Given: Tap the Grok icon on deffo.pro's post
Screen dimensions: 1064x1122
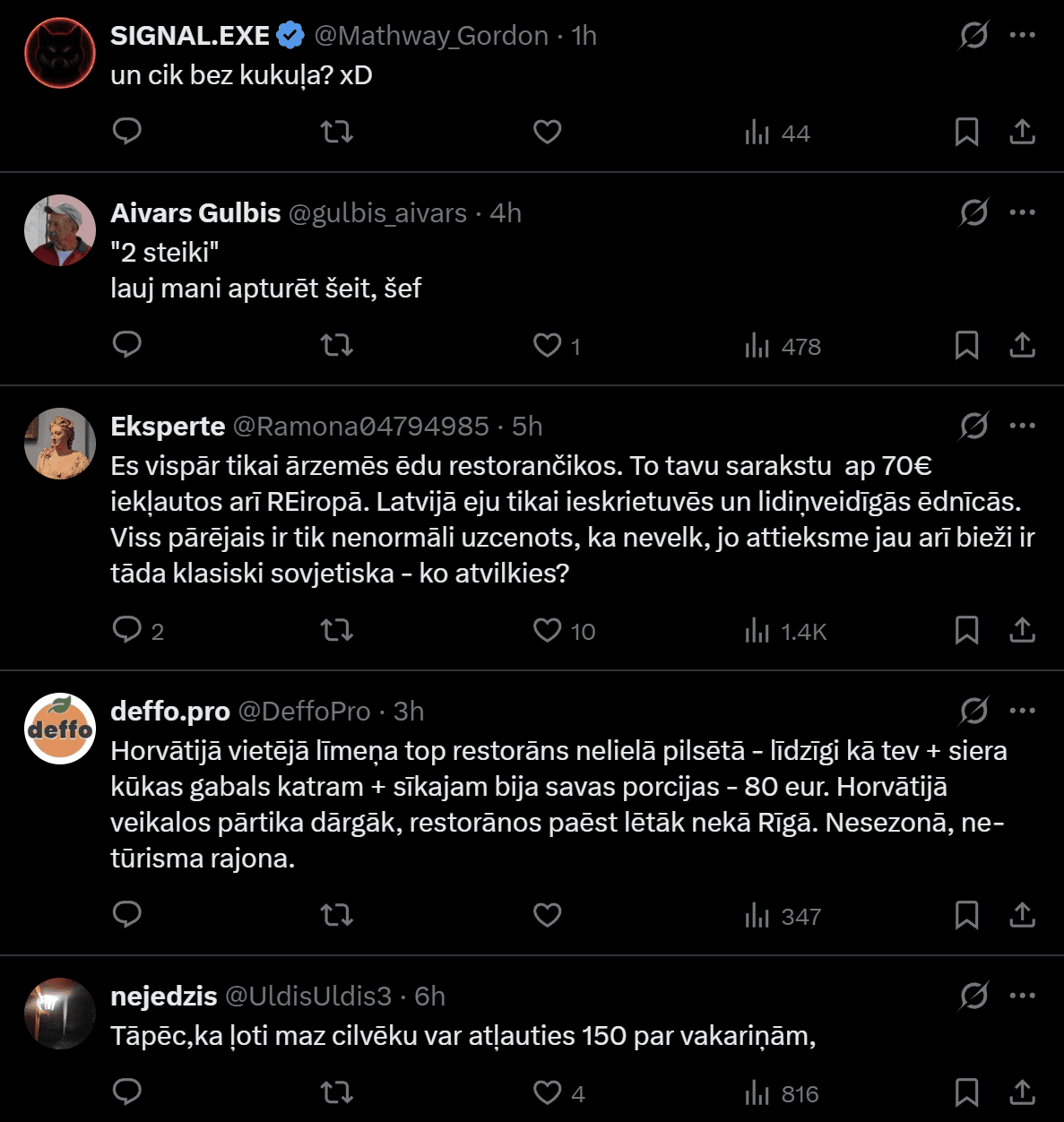Looking at the screenshot, I should 973,711.
